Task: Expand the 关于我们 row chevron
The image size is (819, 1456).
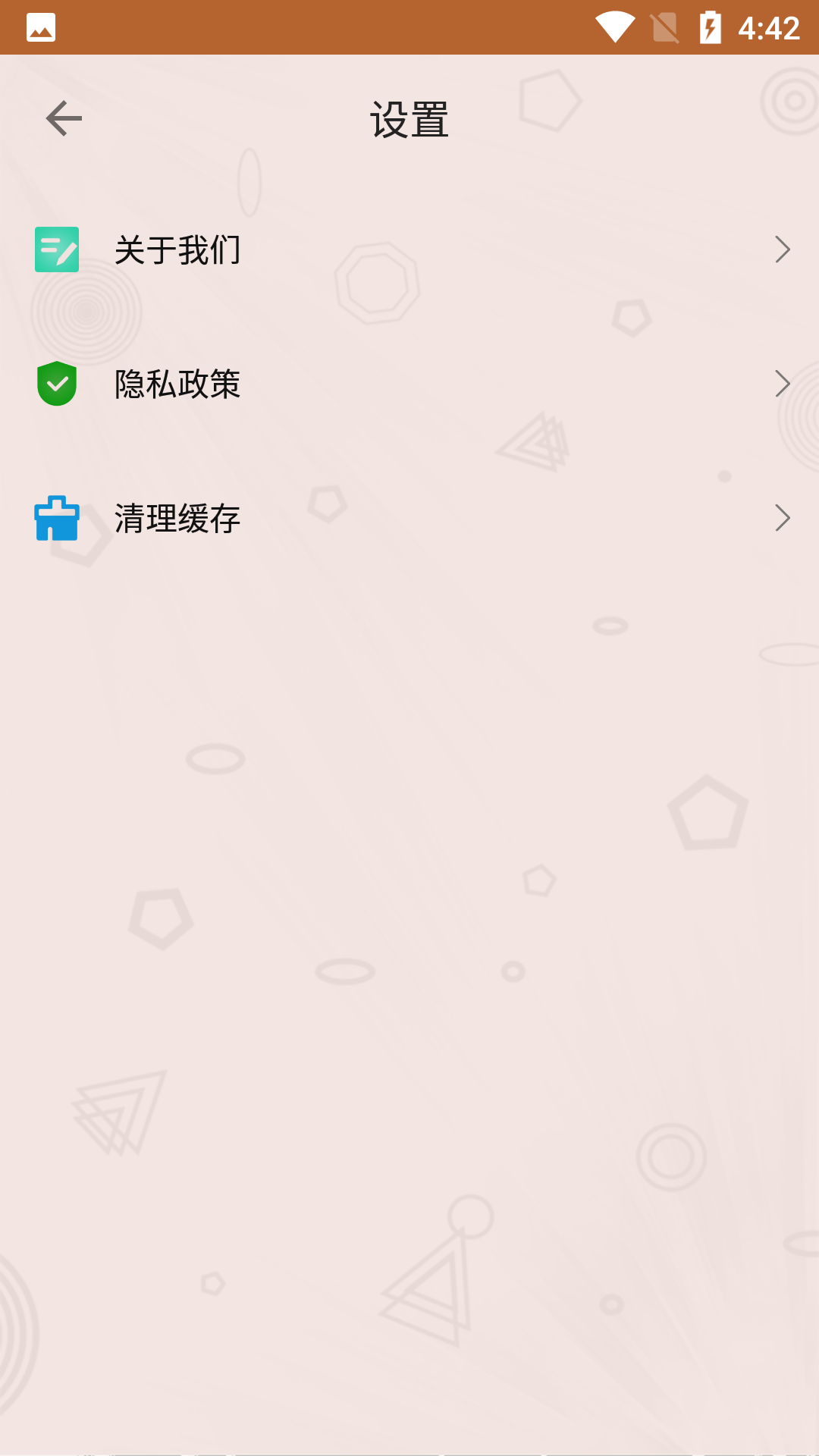Action: coord(783,249)
